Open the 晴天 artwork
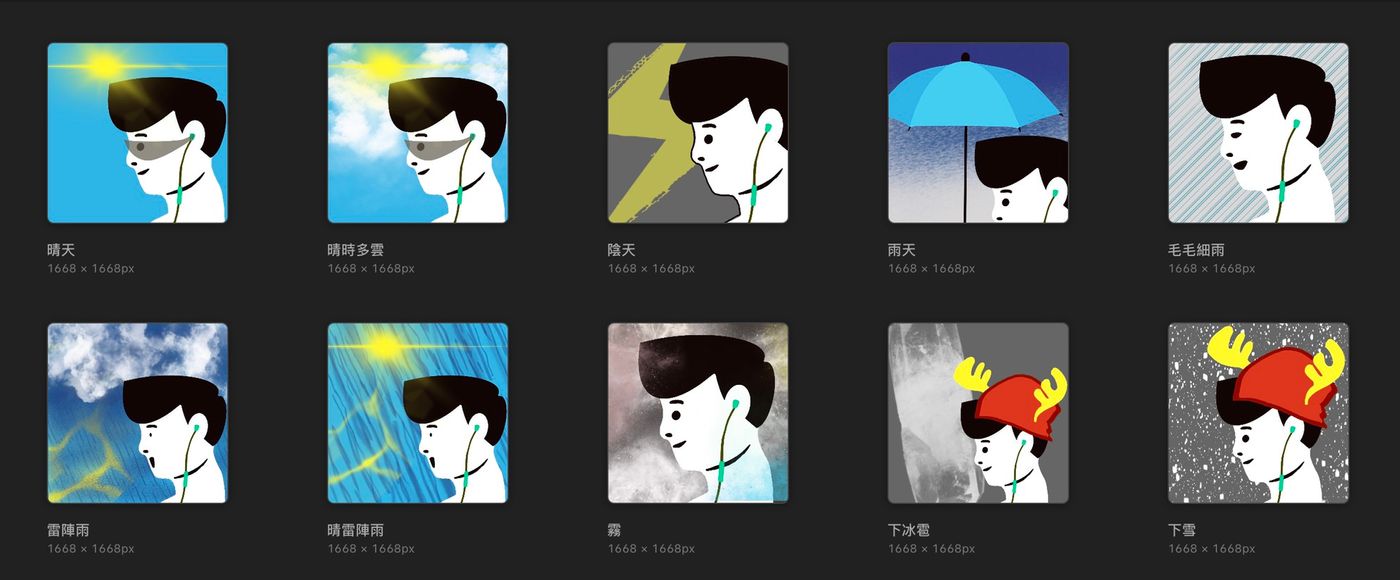This screenshot has height=580, width=1400. click(x=138, y=133)
